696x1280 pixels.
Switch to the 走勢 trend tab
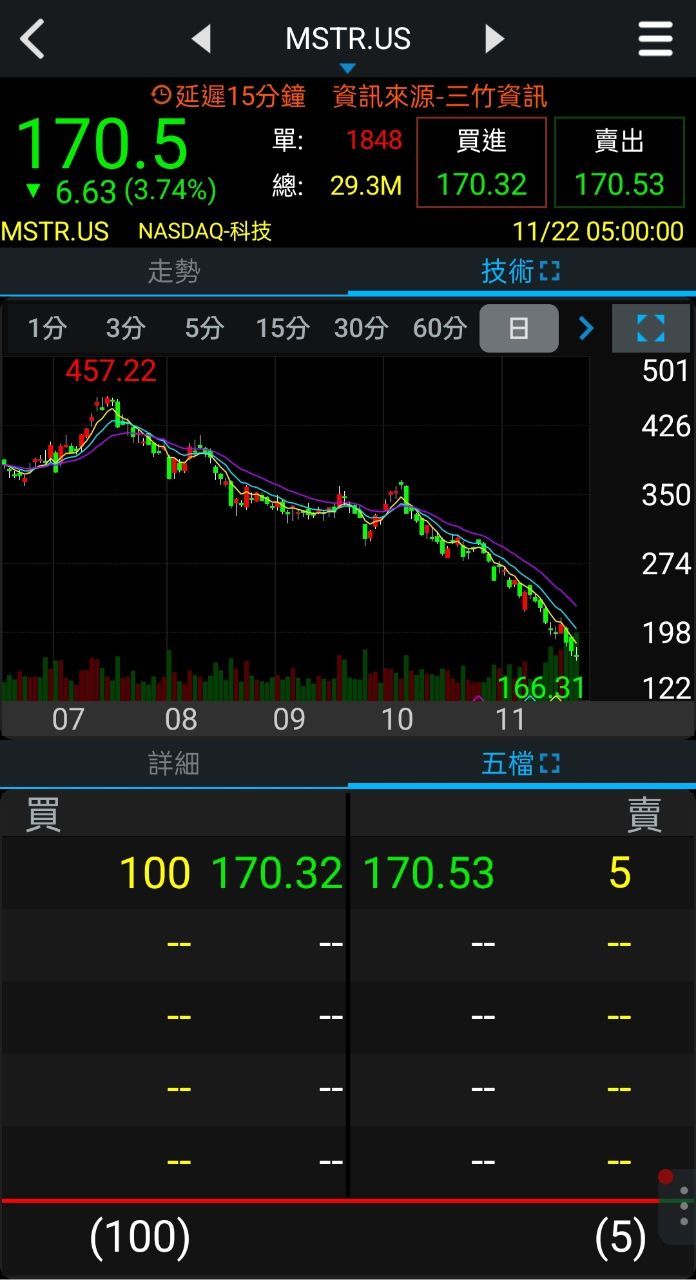(174, 271)
